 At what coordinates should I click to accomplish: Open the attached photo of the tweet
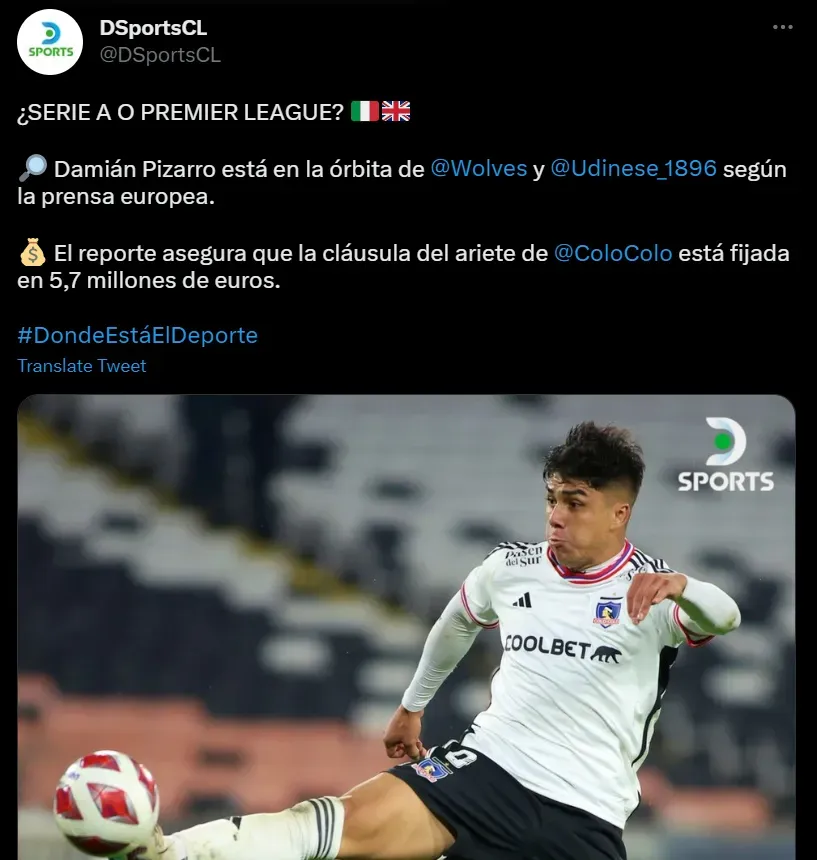coord(406,627)
